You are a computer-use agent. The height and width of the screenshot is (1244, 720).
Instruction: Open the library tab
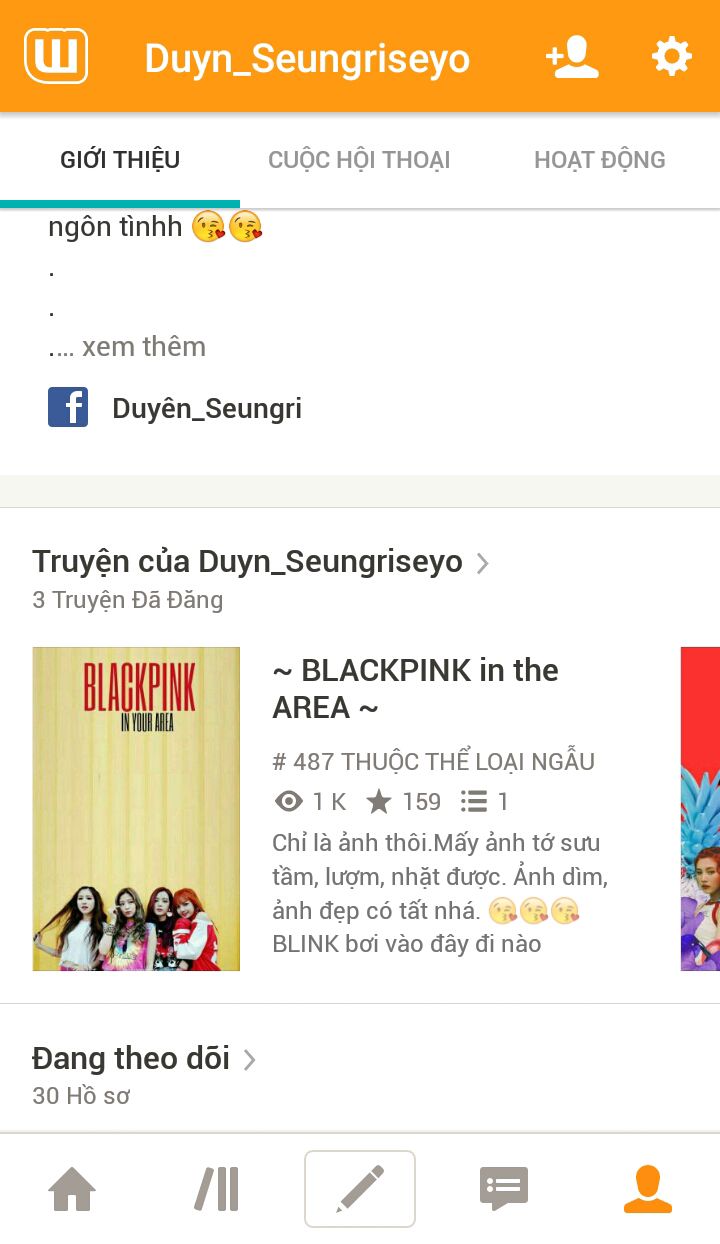tap(216, 1189)
